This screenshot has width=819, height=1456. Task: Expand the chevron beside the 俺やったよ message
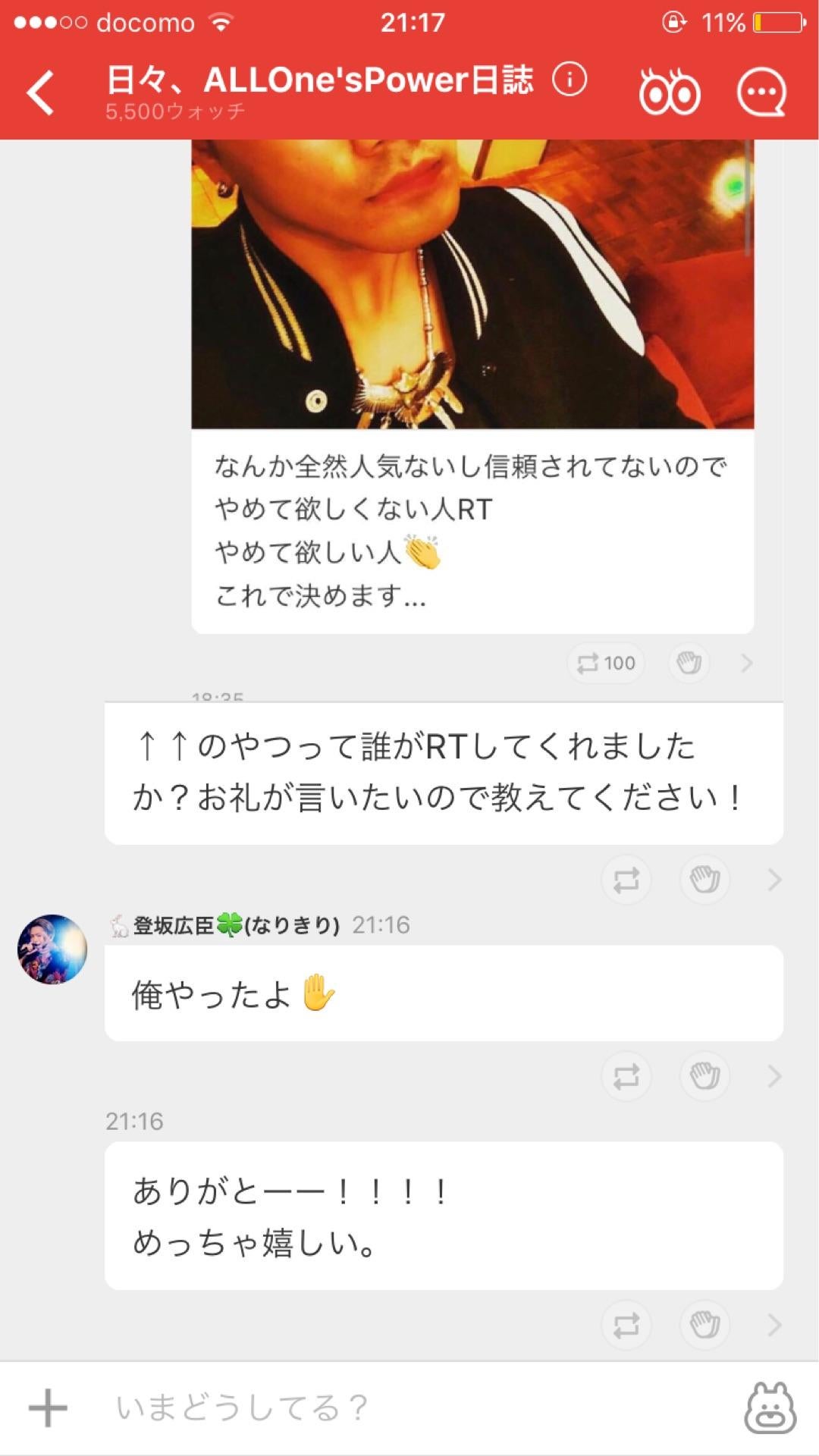coord(775,1075)
